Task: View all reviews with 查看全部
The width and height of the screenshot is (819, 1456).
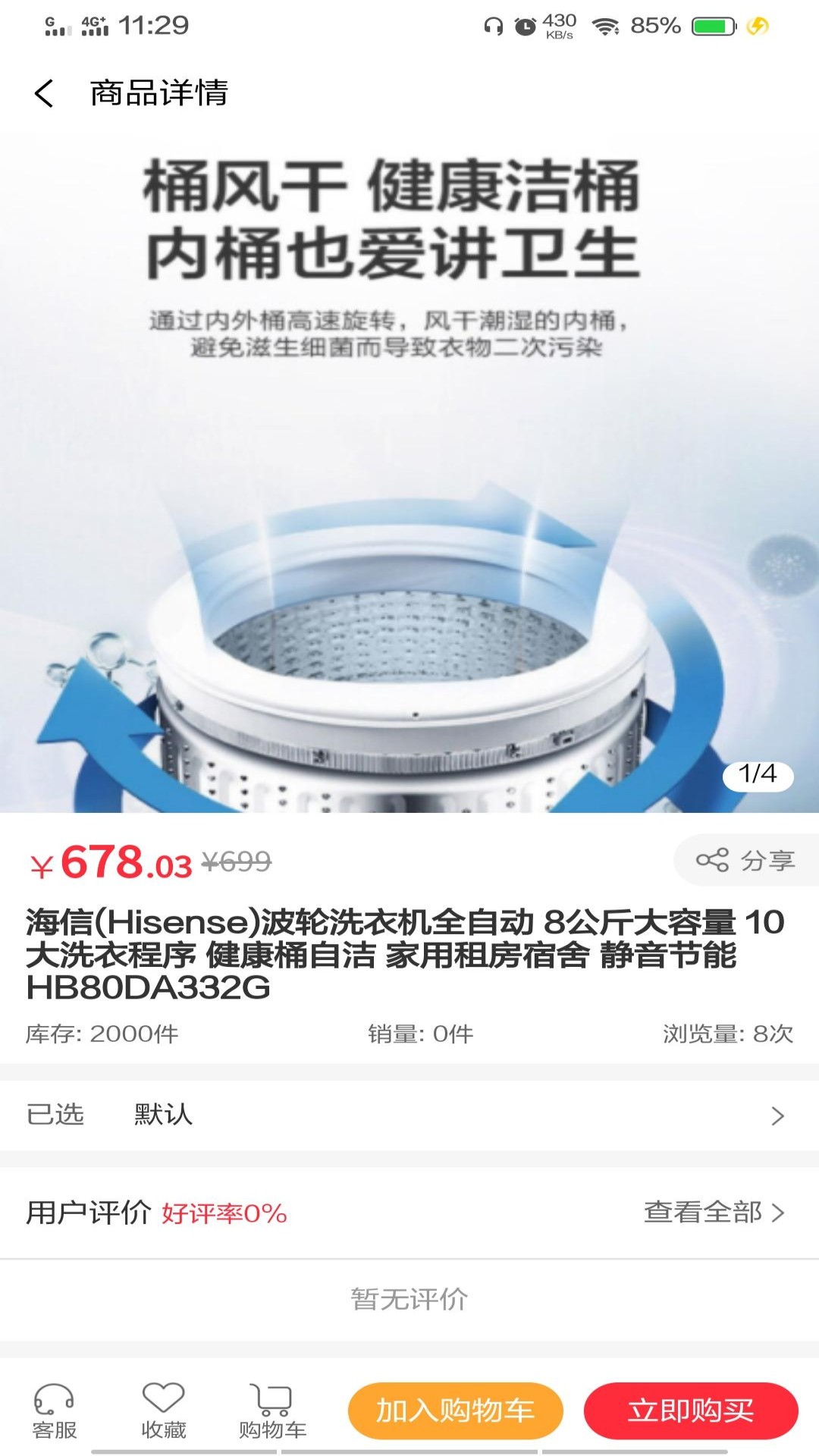Action: (x=714, y=1213)
